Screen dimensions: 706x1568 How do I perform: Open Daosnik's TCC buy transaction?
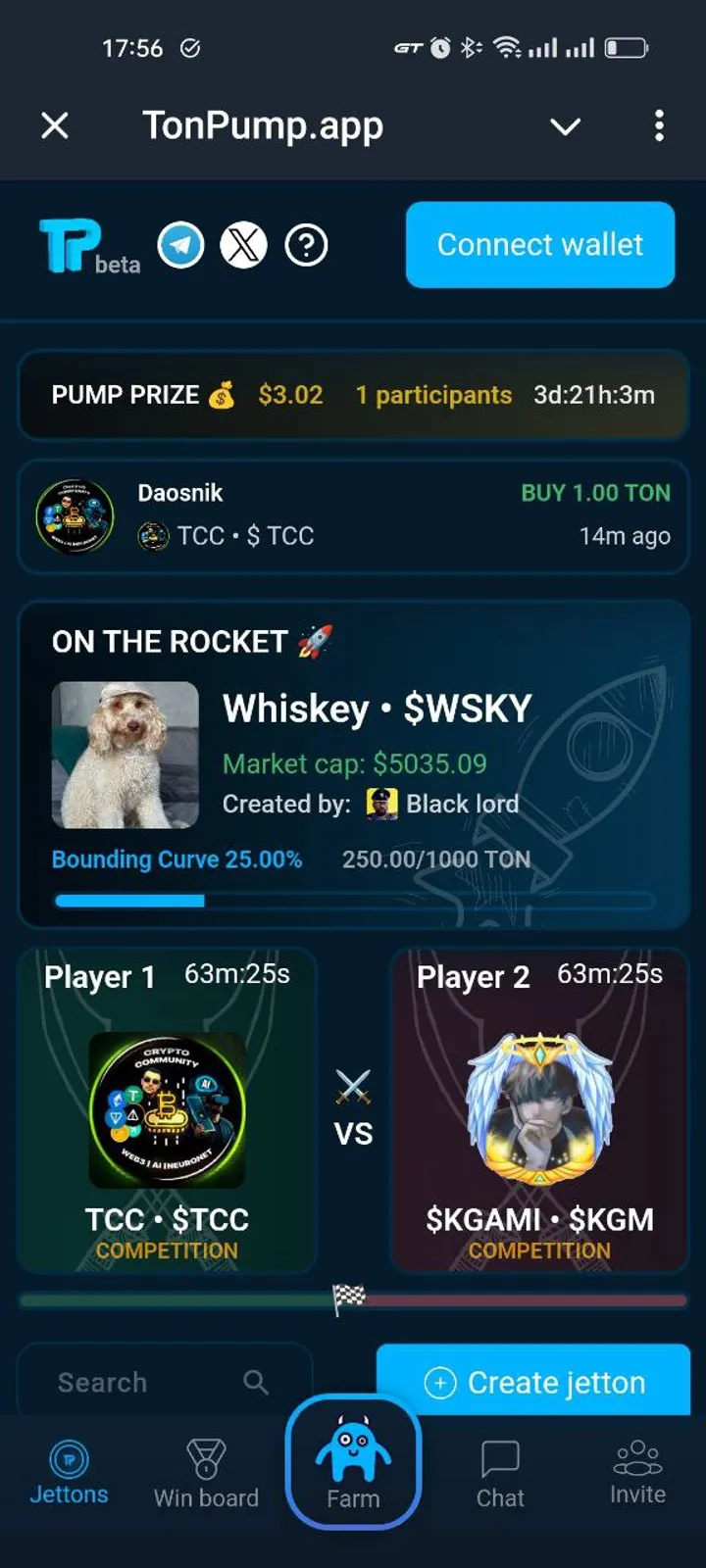[353, 515]
